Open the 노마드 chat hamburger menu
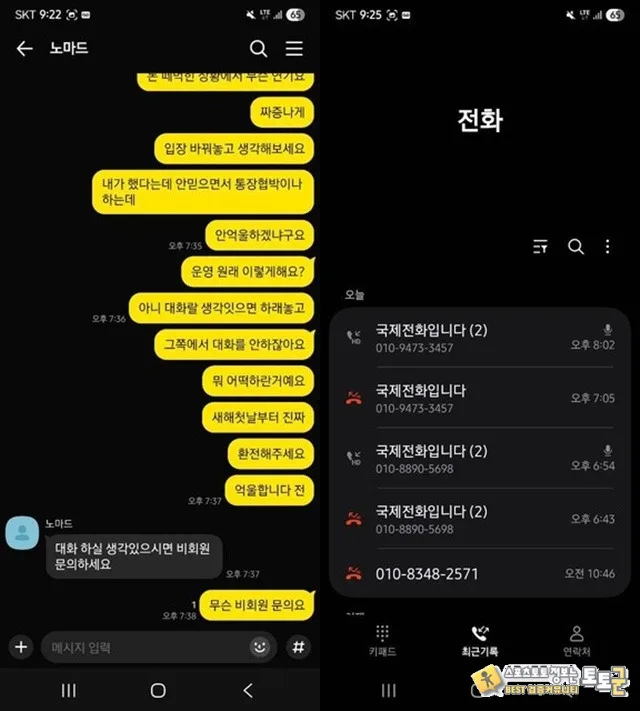Image resolution: width=640 pixels, height=711 pixels. (294, 49)
